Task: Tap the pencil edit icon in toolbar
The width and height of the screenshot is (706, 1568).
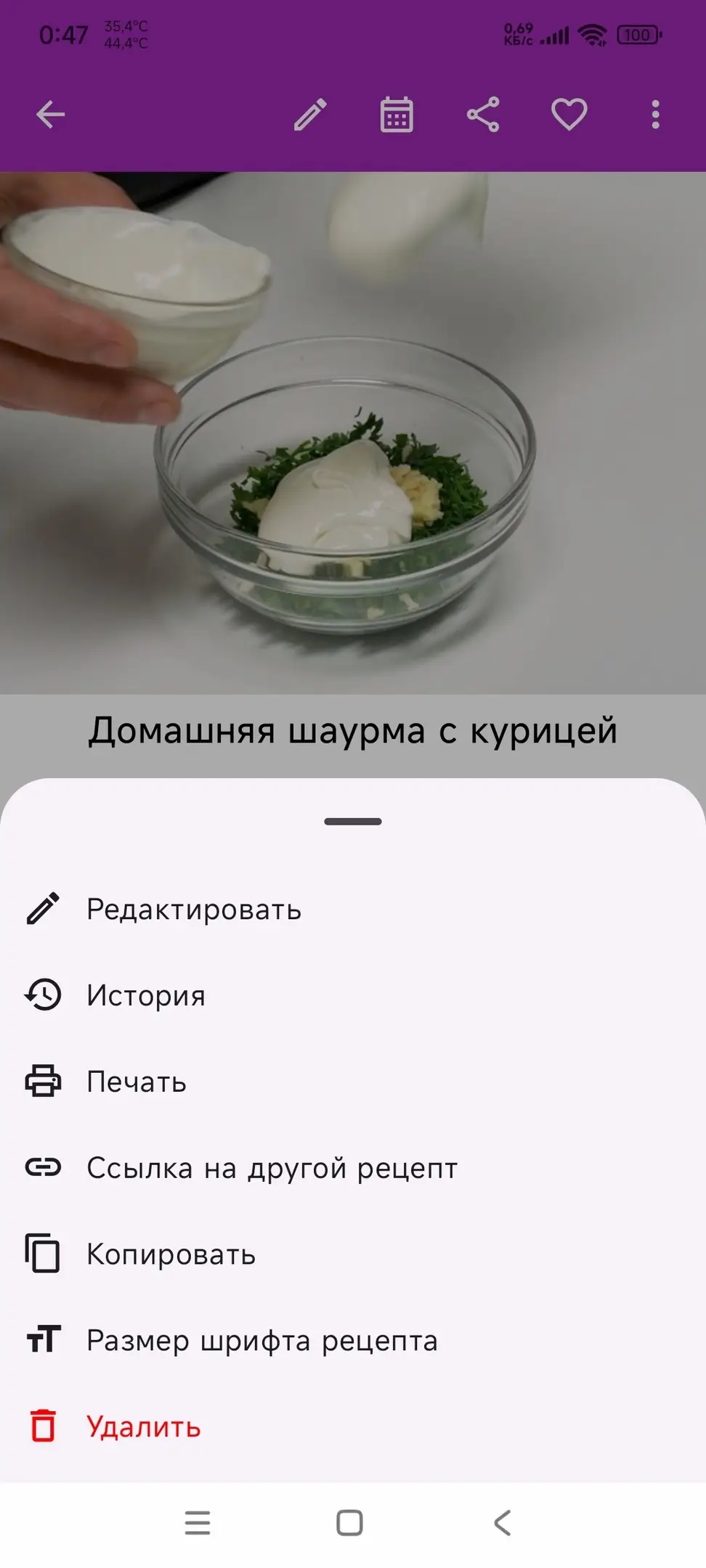Action: tap(310, 115)
